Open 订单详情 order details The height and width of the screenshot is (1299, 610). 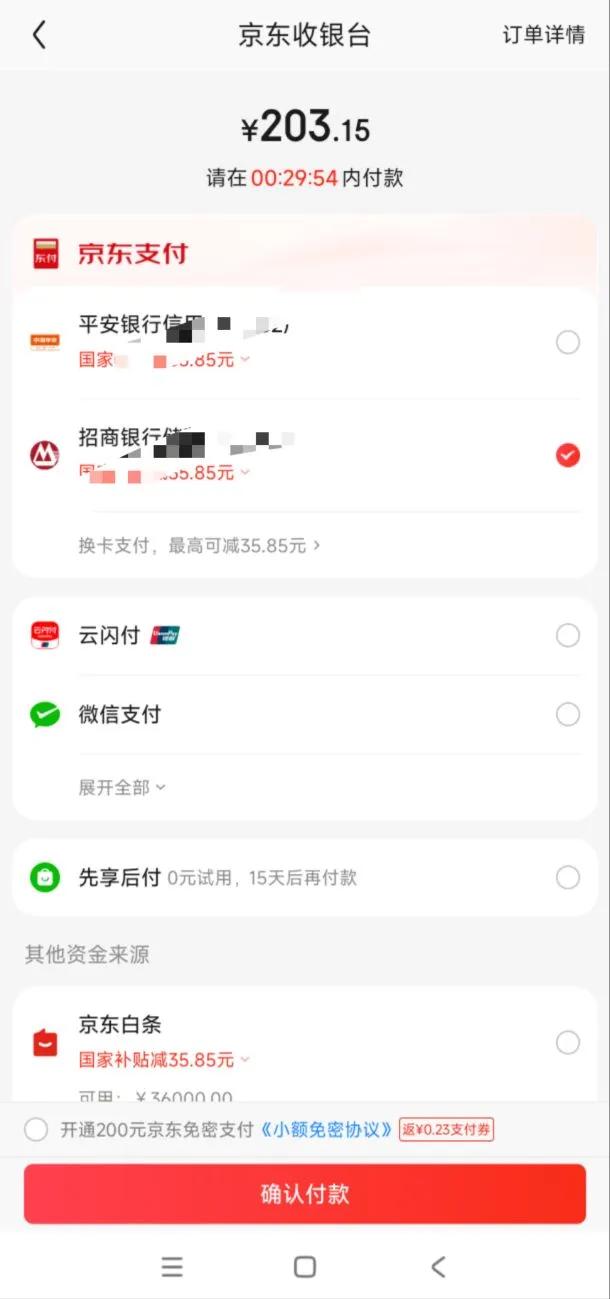point(543,35)
